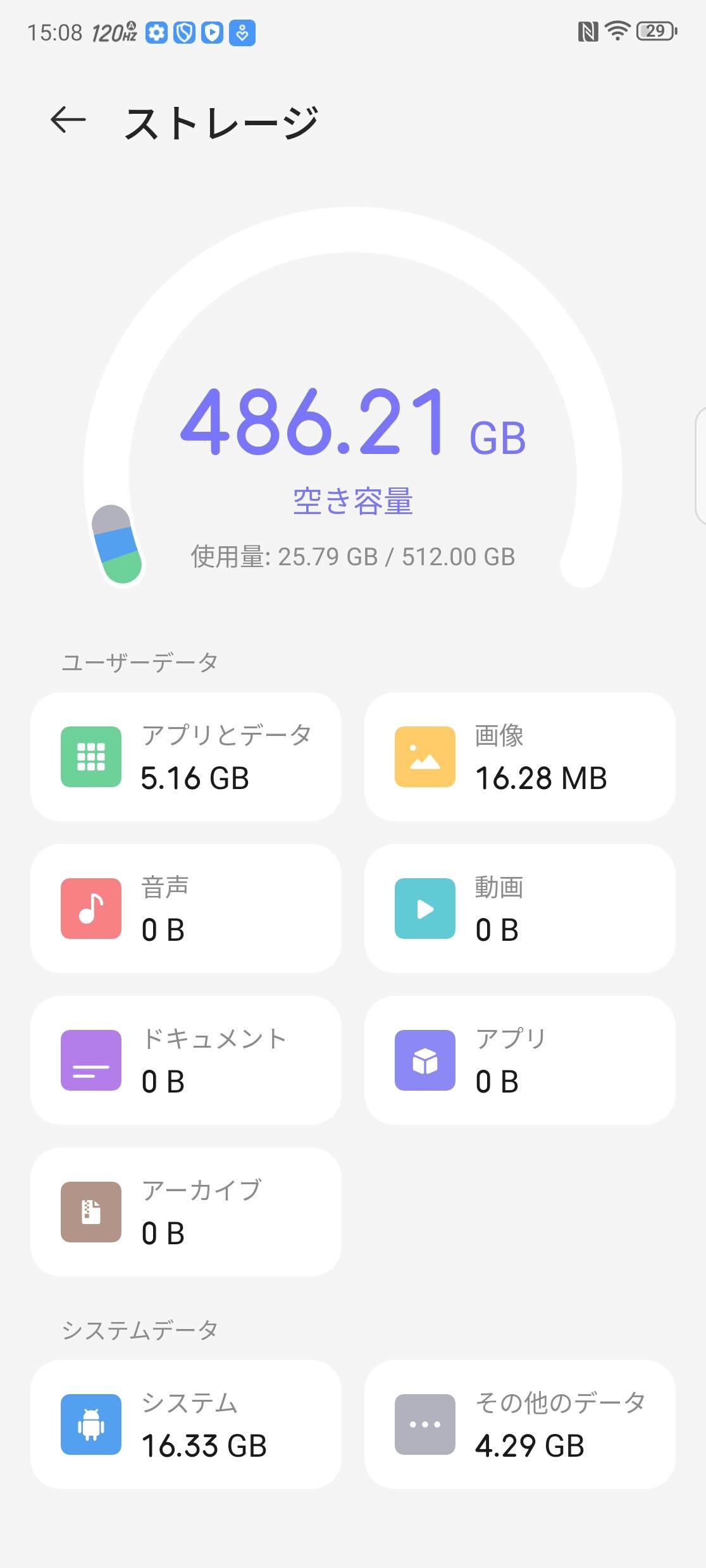Open the 画像 storage card
The height and width of the screenshot is (1568, 706).
coord(519,757)
